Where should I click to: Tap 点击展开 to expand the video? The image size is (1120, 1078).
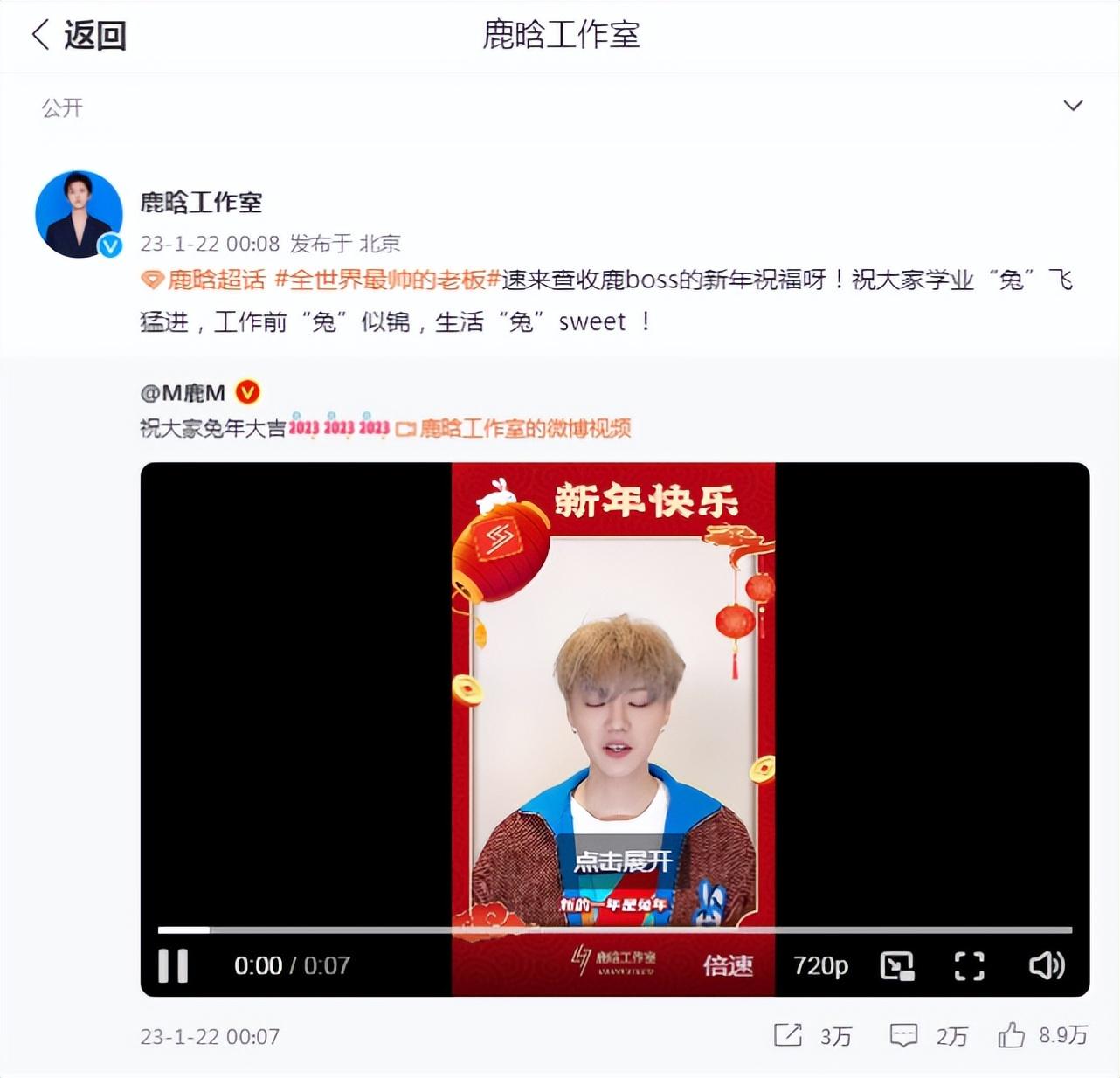click(622, 861)
